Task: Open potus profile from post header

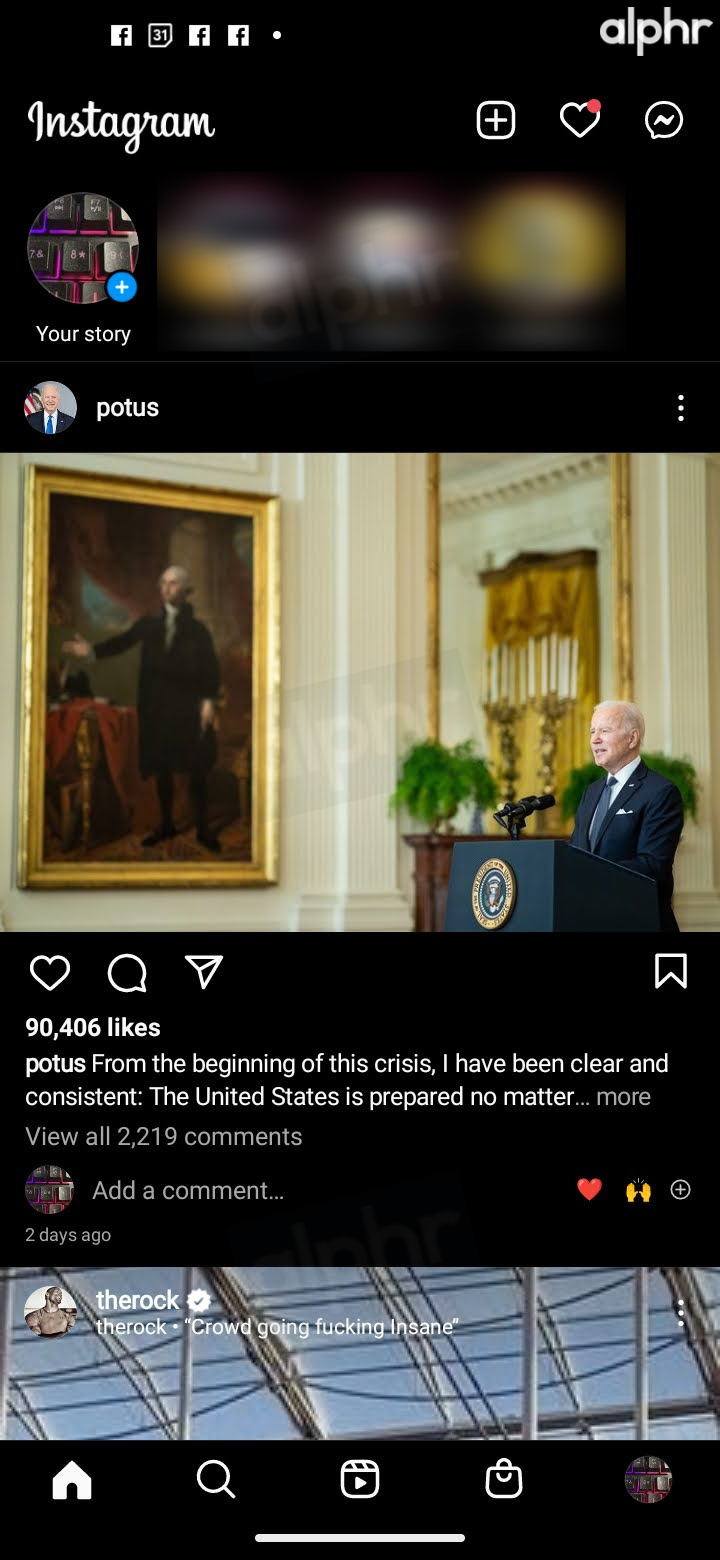Action: coord(127,408)
